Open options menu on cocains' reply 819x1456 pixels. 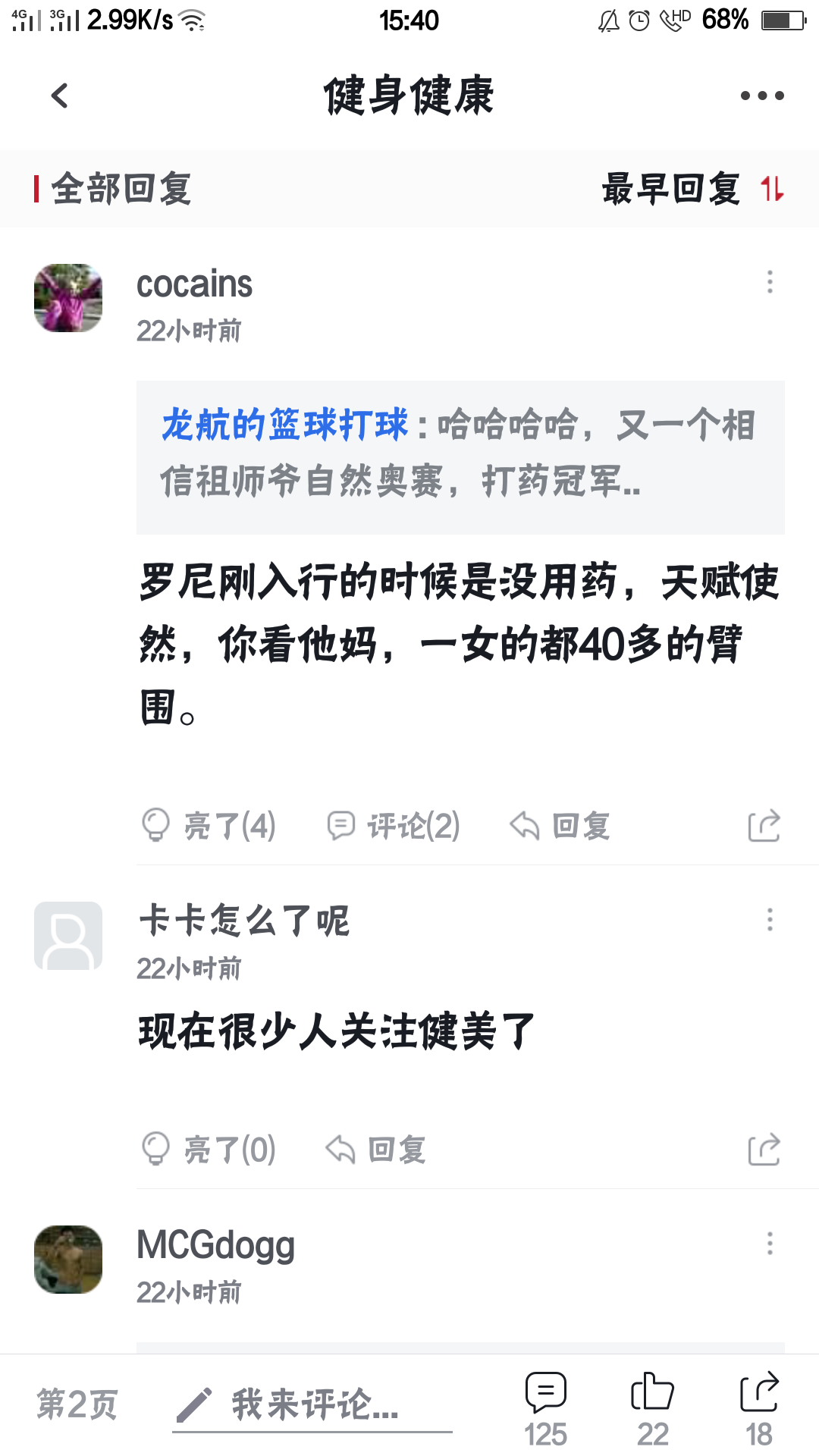770,282
